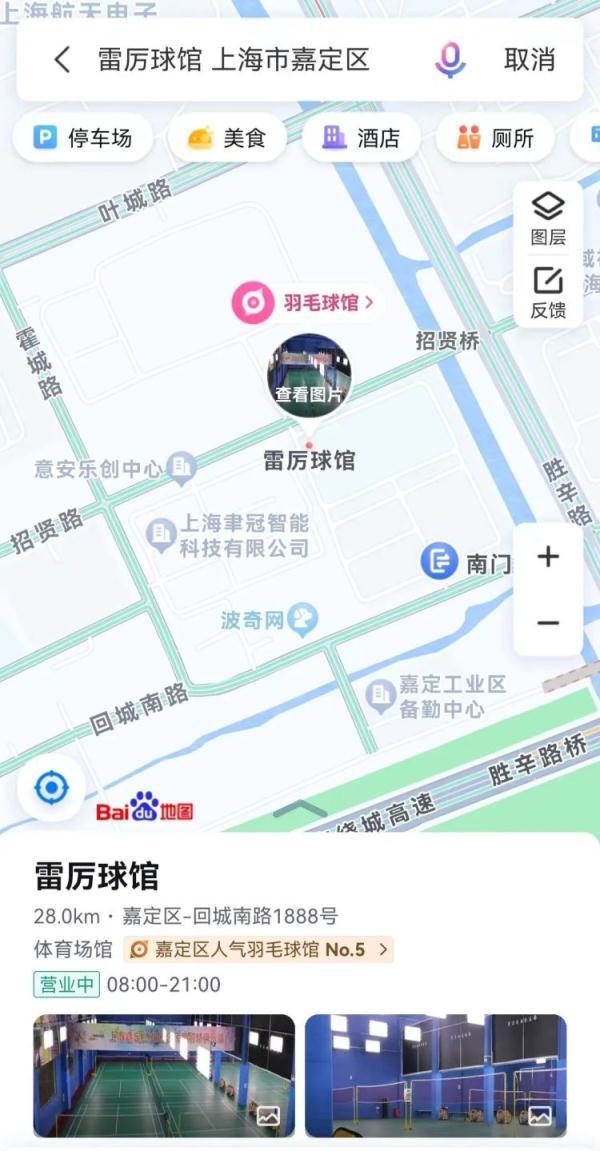Start voice search with microphone icon
600x1151 pixels.
(x=450, y=60)
